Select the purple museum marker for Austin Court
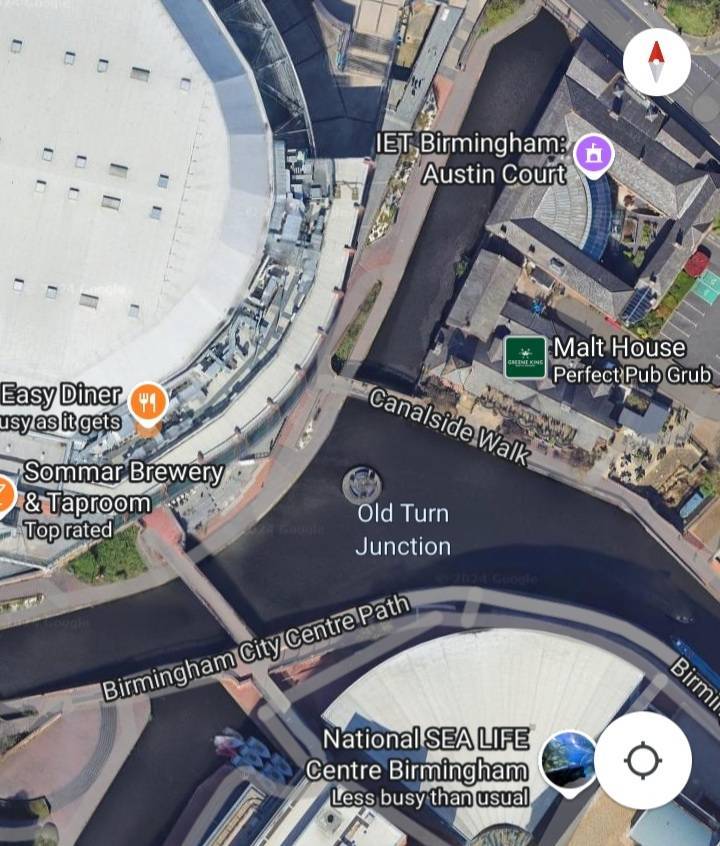The height and width of the screenshot is (846, 720). click(594, 152)
